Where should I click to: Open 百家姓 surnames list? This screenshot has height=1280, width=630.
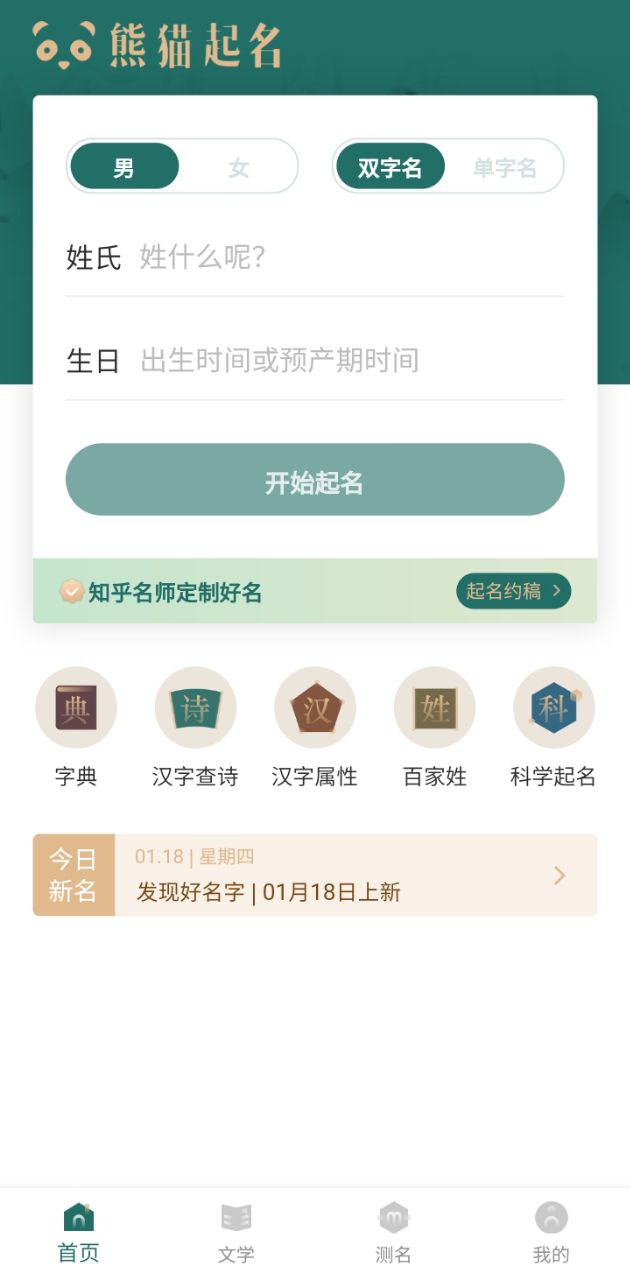(x=435, y=727)
